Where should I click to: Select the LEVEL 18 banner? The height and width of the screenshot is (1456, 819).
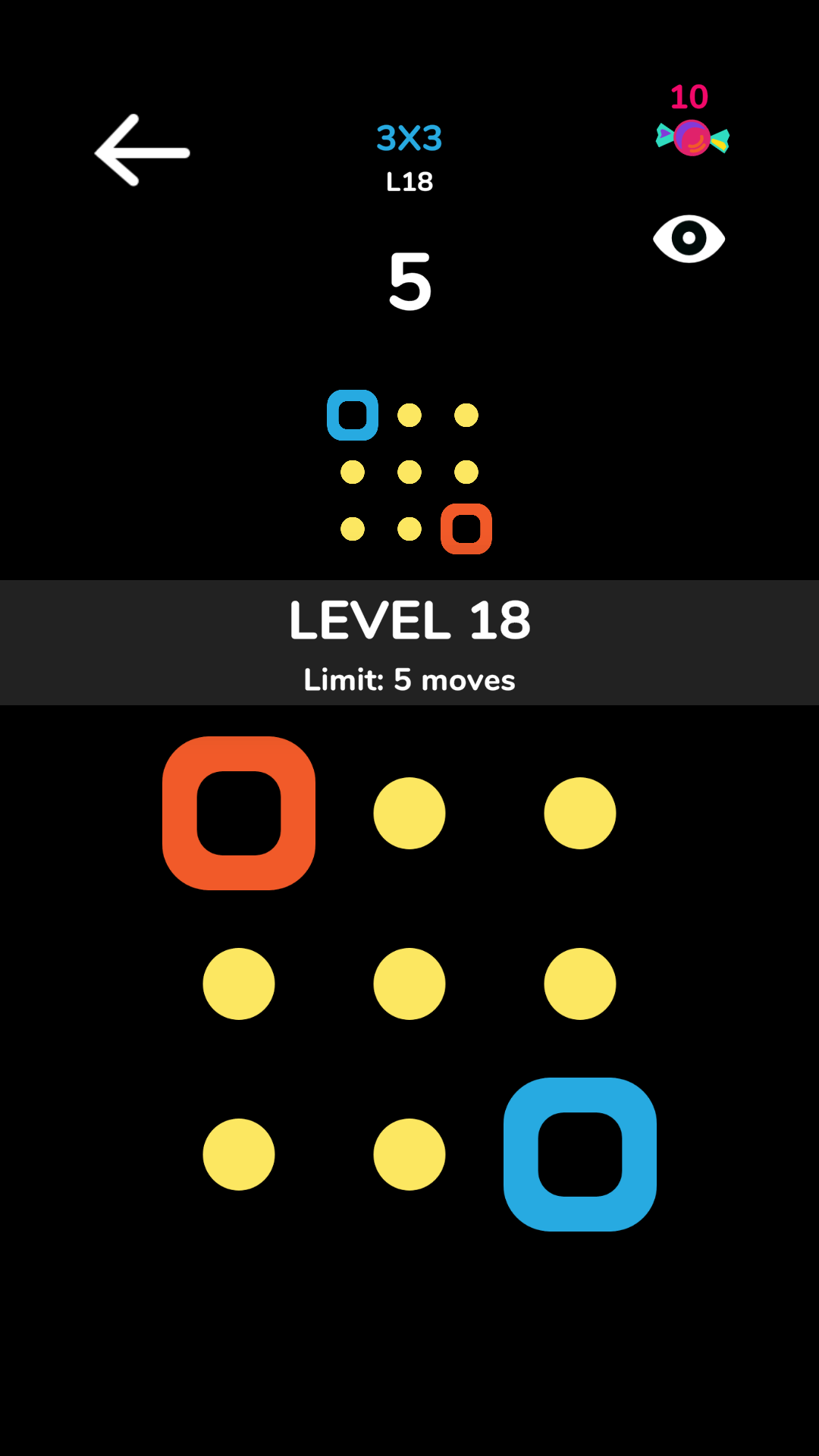pos(409,620)
